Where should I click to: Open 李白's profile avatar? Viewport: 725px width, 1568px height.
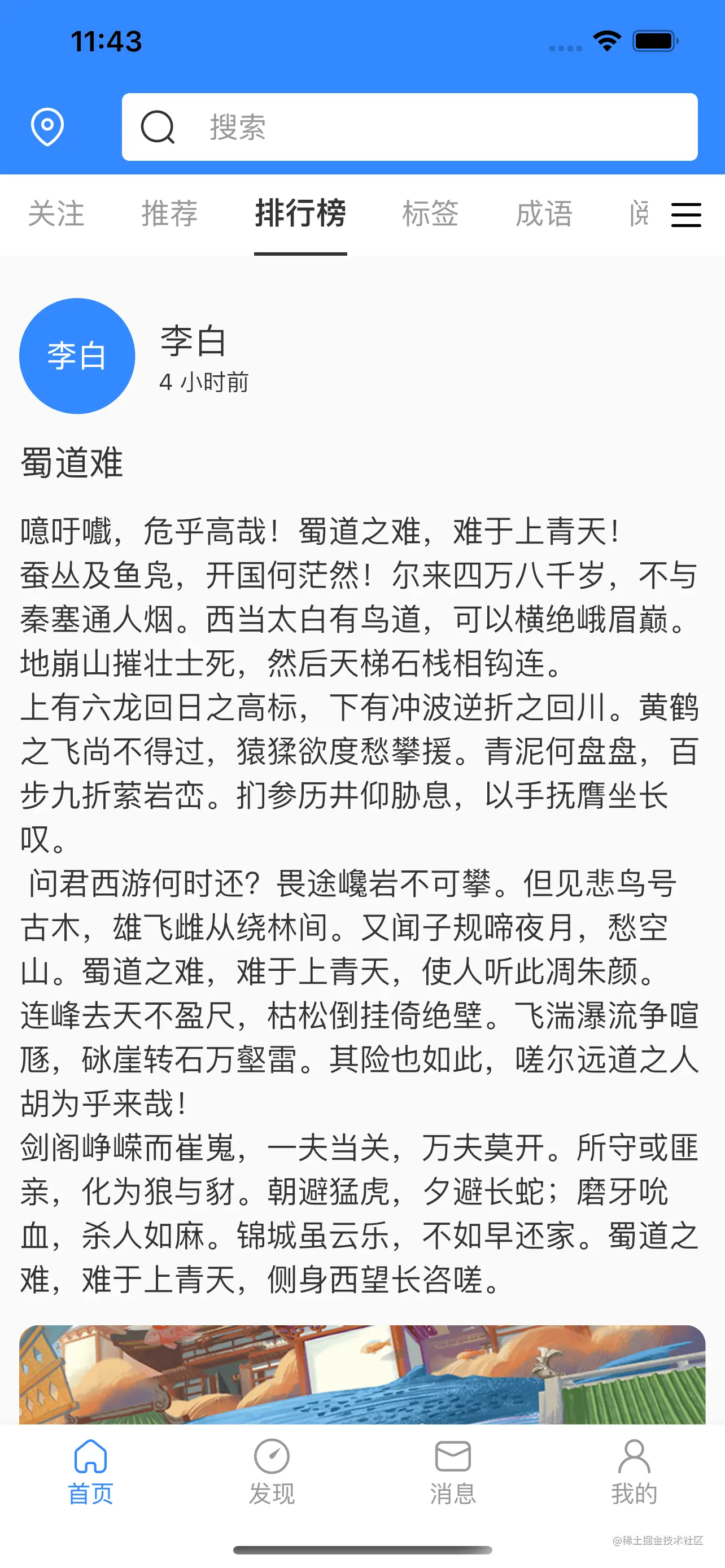(77, 356)
